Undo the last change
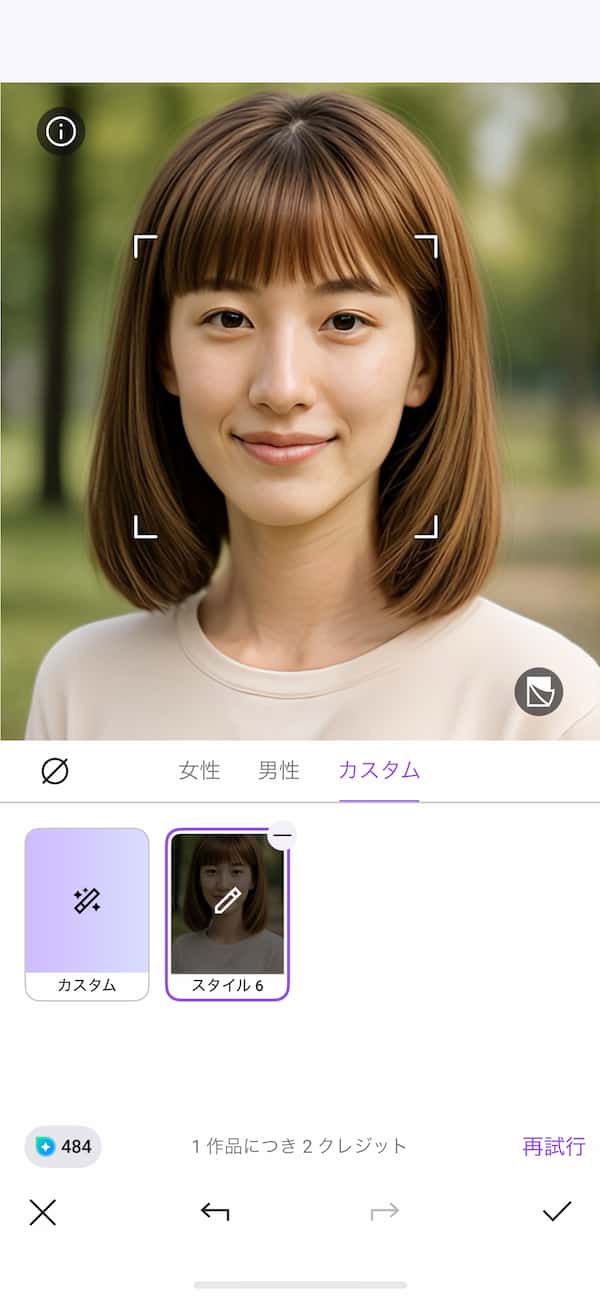Image resolution: width=600 pixels, height=1301 pixels. pyautogui.click(x=215, y=1213)
